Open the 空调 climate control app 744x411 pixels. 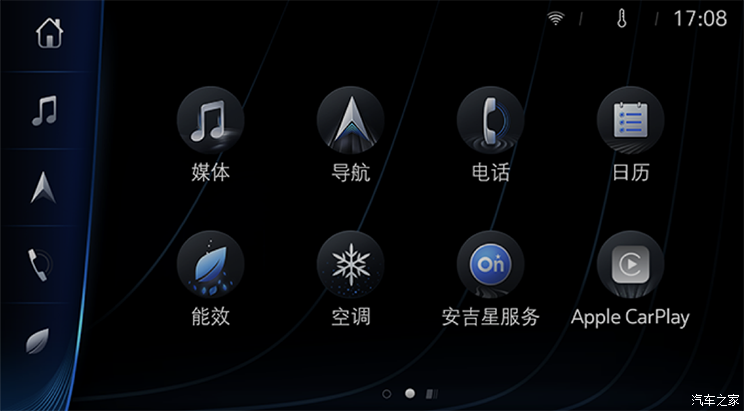point(350,265)
